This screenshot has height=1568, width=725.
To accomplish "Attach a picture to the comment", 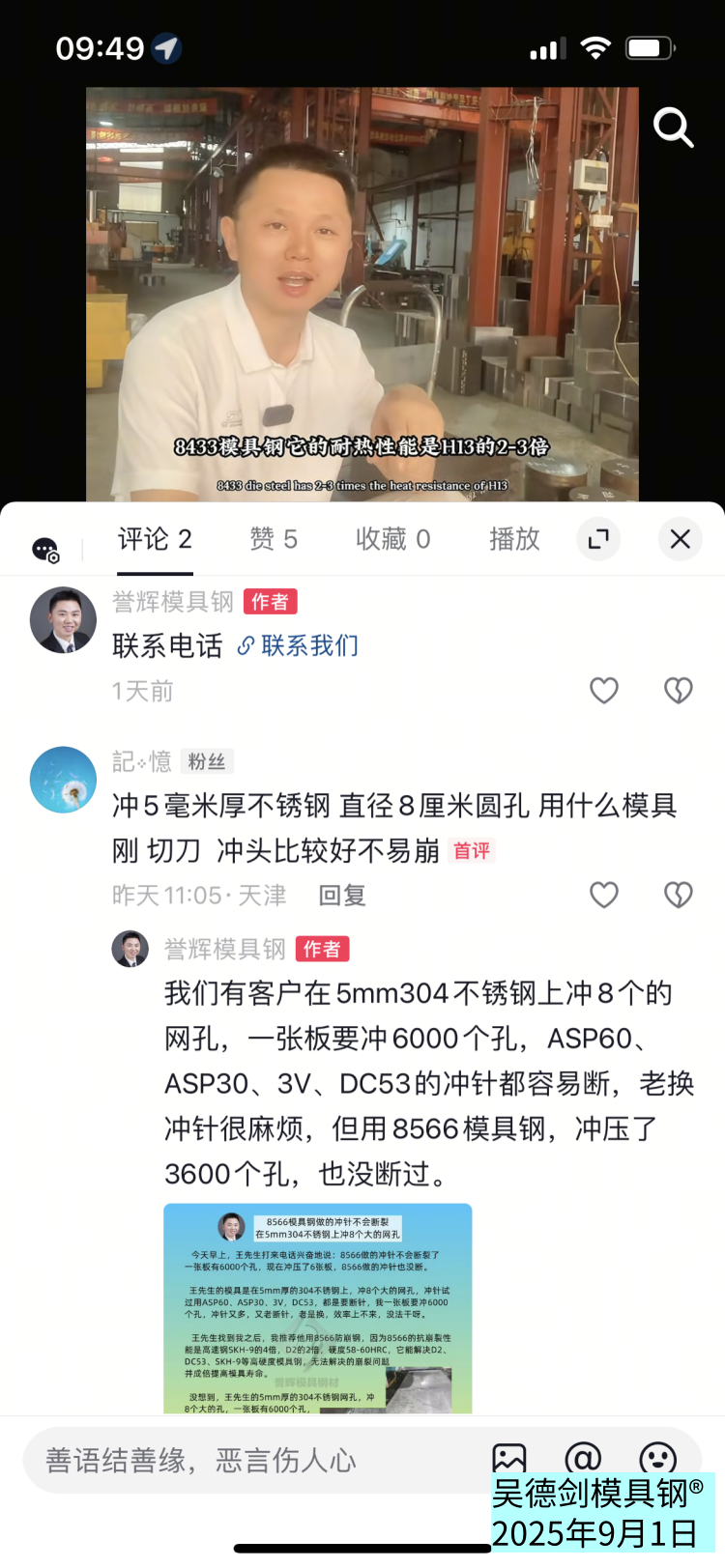I will [x=508, y=1457].
